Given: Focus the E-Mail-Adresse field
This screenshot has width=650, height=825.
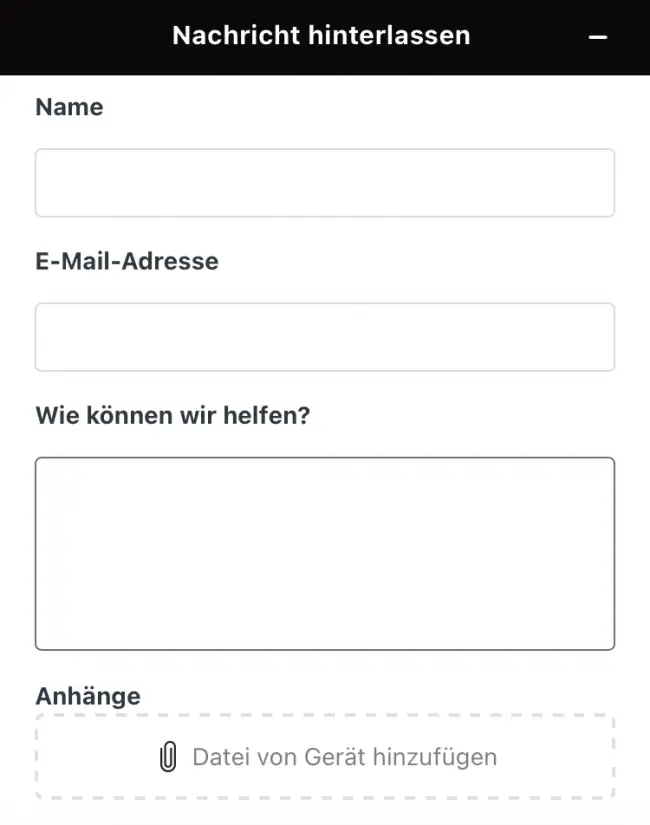Looking at the screenshot, I should (x=325, y=337).
